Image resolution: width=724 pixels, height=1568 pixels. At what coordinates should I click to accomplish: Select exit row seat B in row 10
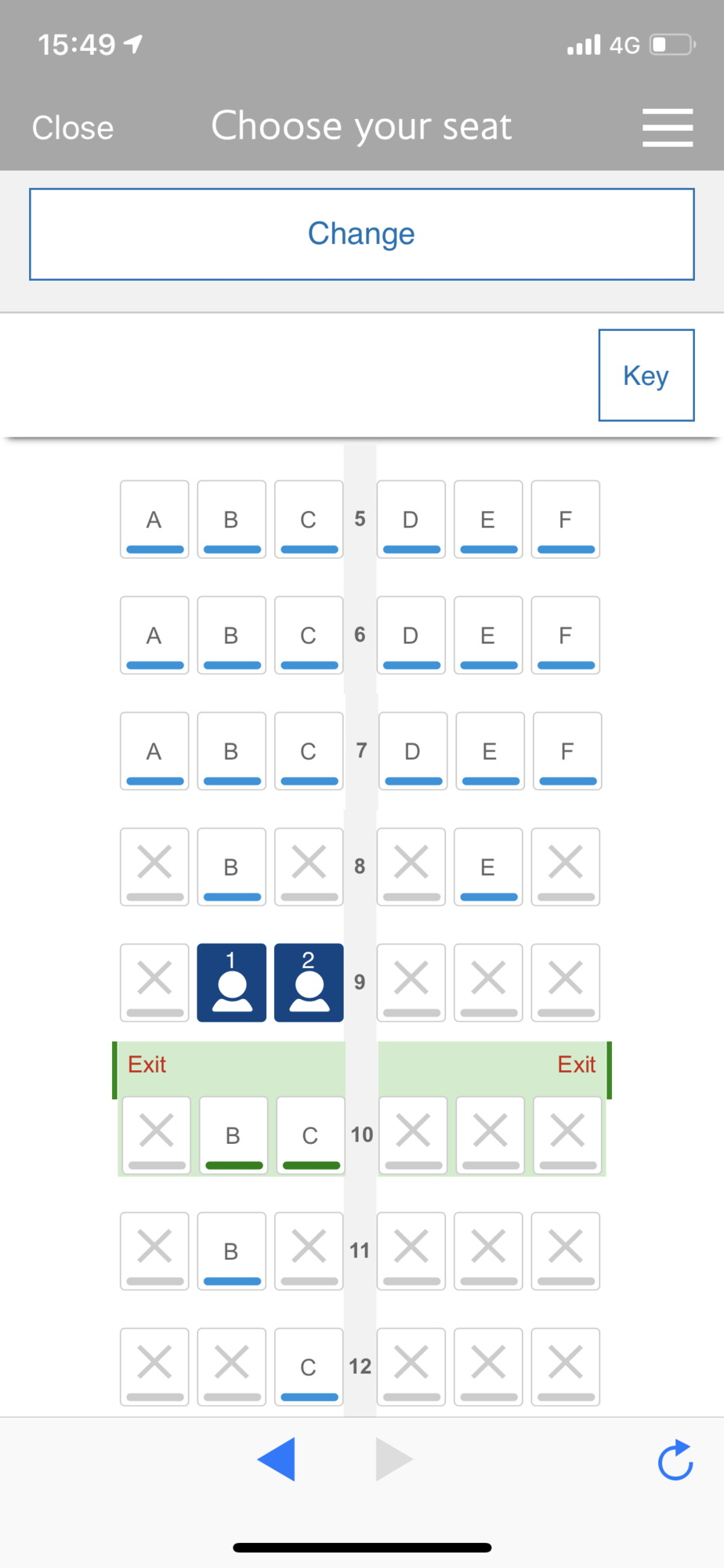coord(233,1135)
